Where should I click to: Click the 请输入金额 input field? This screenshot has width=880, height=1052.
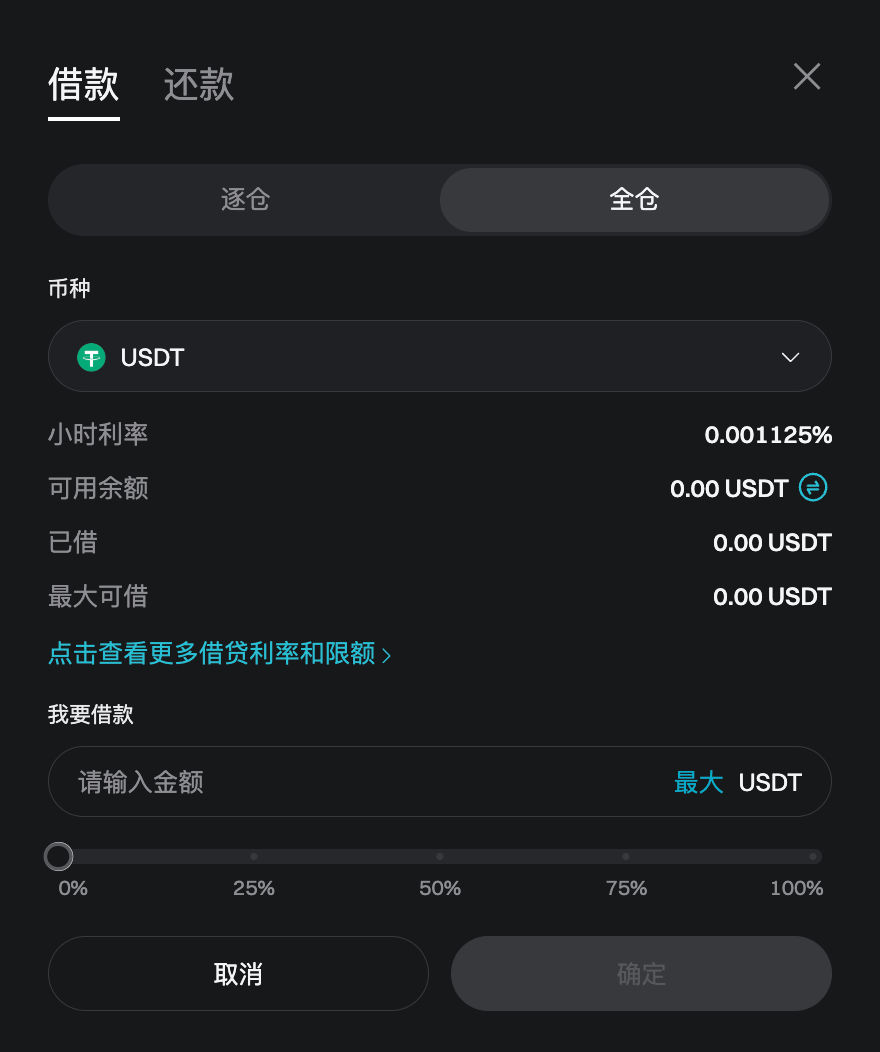pos(300,782)
